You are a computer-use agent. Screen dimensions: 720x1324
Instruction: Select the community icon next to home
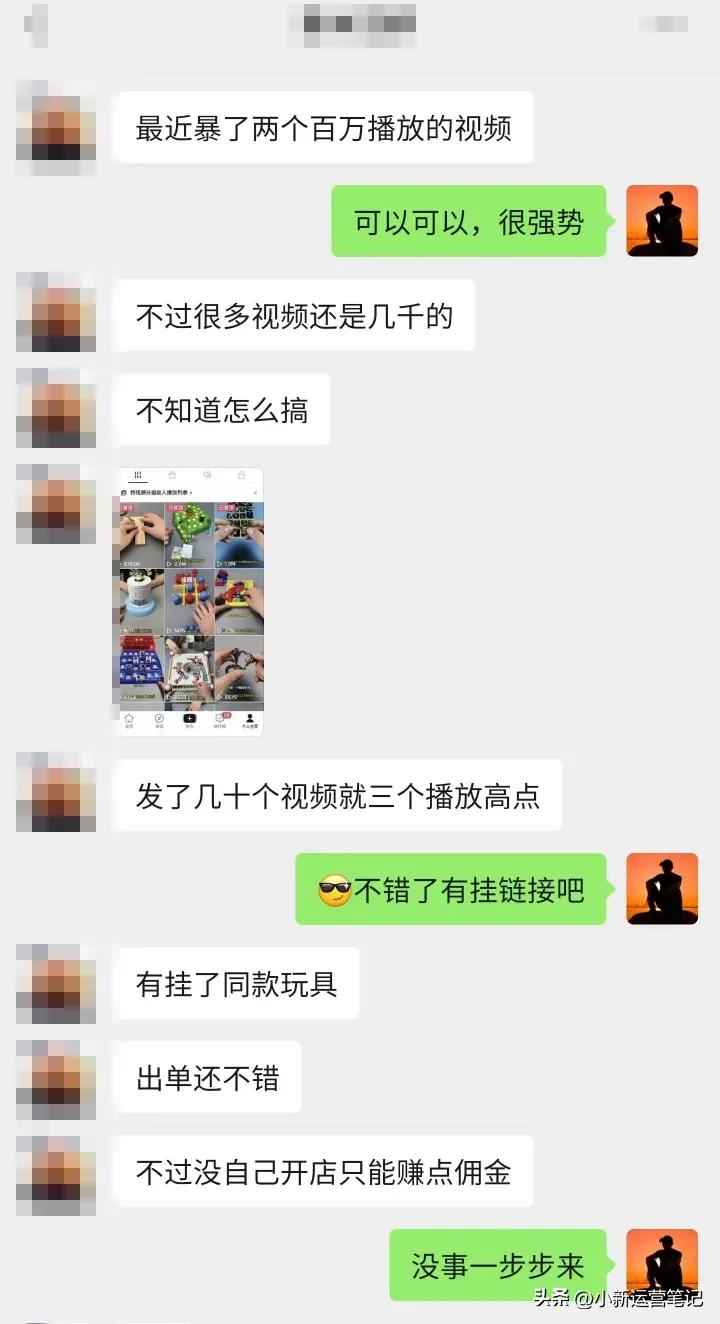pyautogui.click(x=159, y=719)
